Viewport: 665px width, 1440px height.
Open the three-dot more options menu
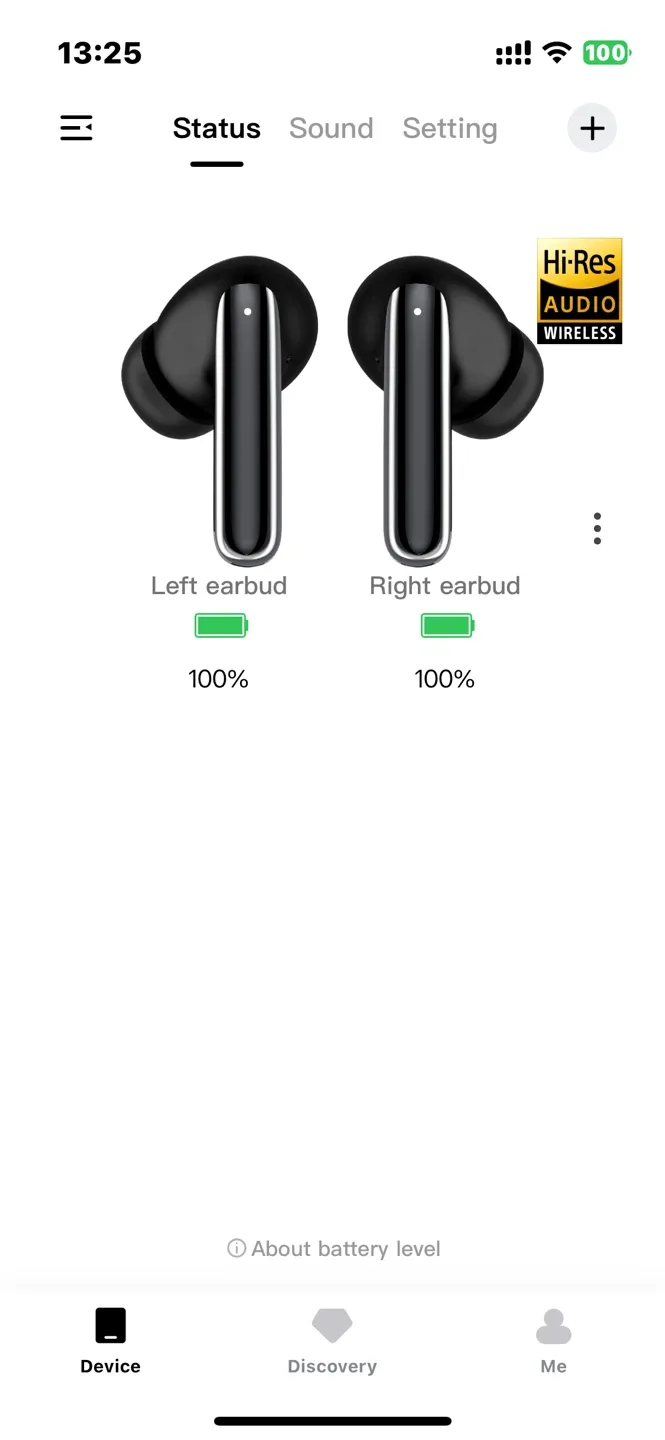click(597, 528)
